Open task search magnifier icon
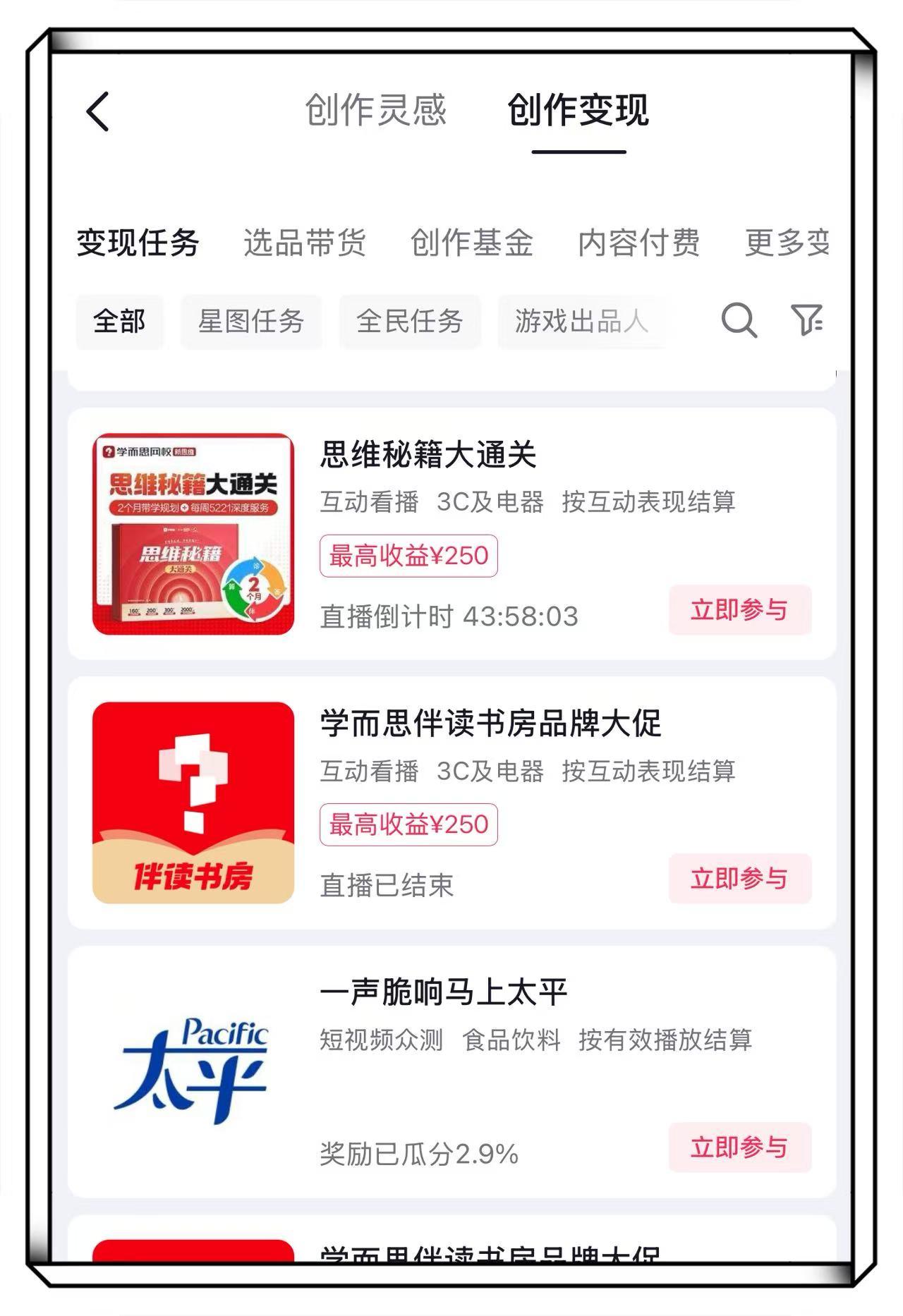 pos(739,321)
